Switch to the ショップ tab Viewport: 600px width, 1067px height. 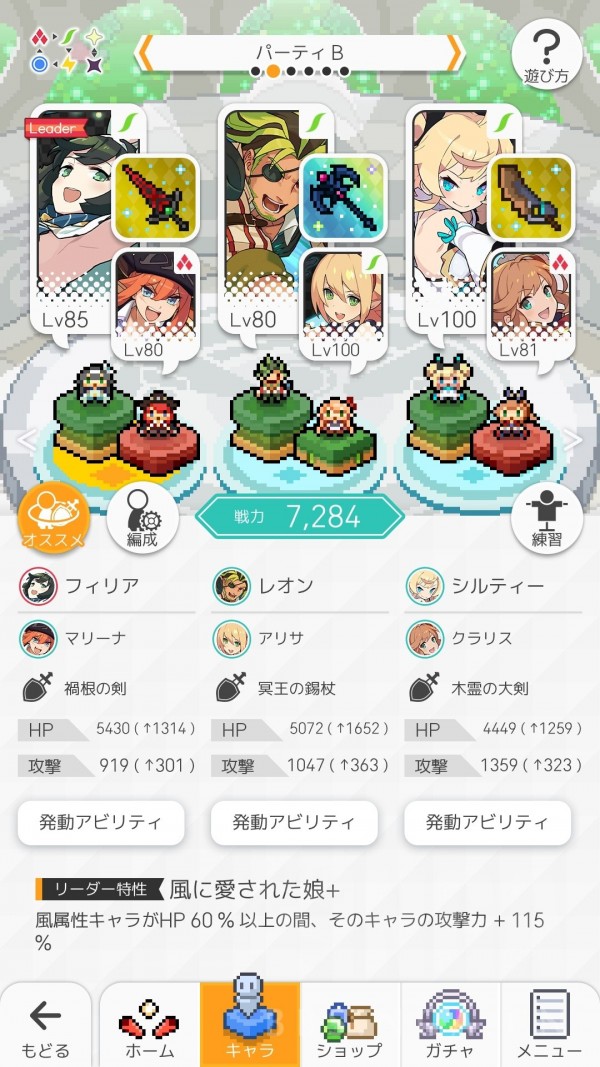click(350, 1025)
